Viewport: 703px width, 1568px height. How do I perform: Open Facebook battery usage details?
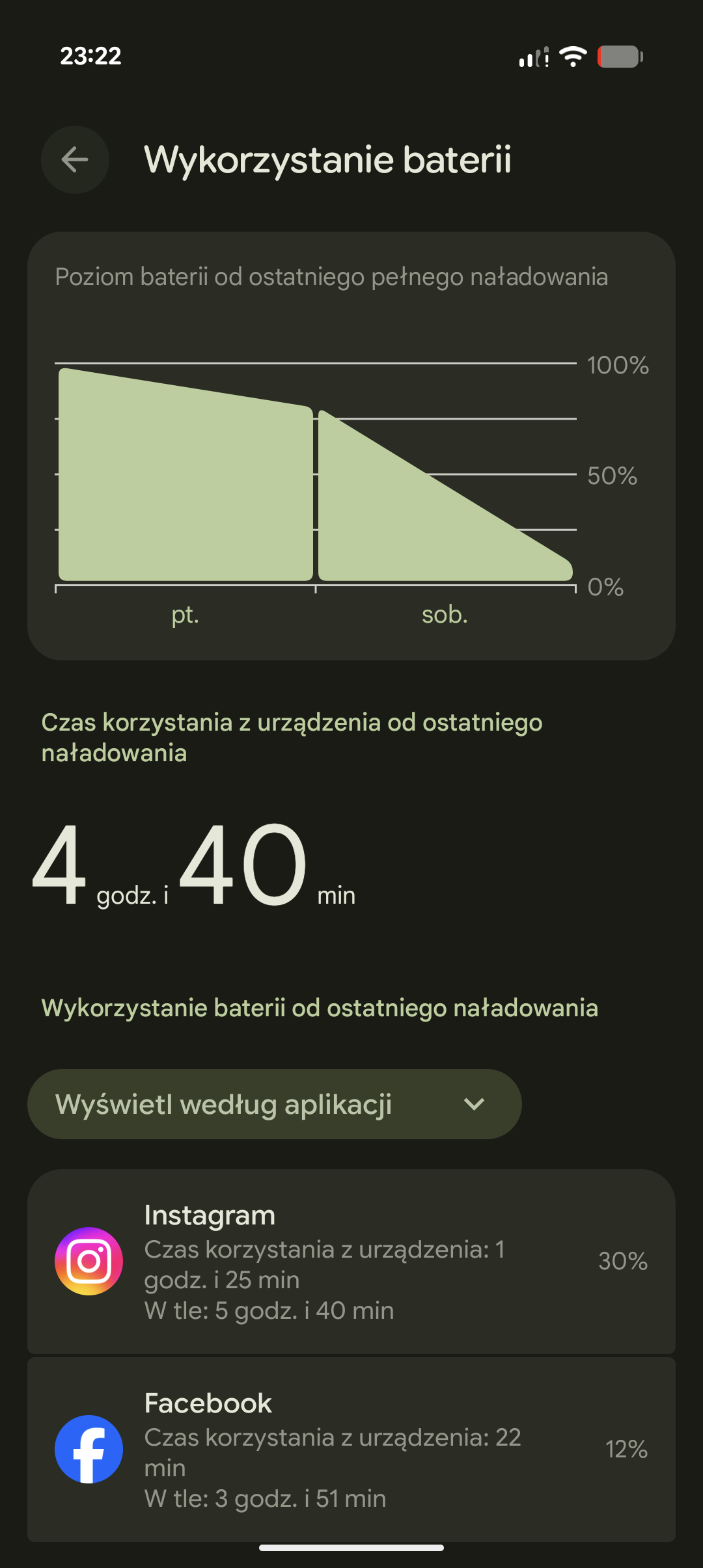(351, 1449)
